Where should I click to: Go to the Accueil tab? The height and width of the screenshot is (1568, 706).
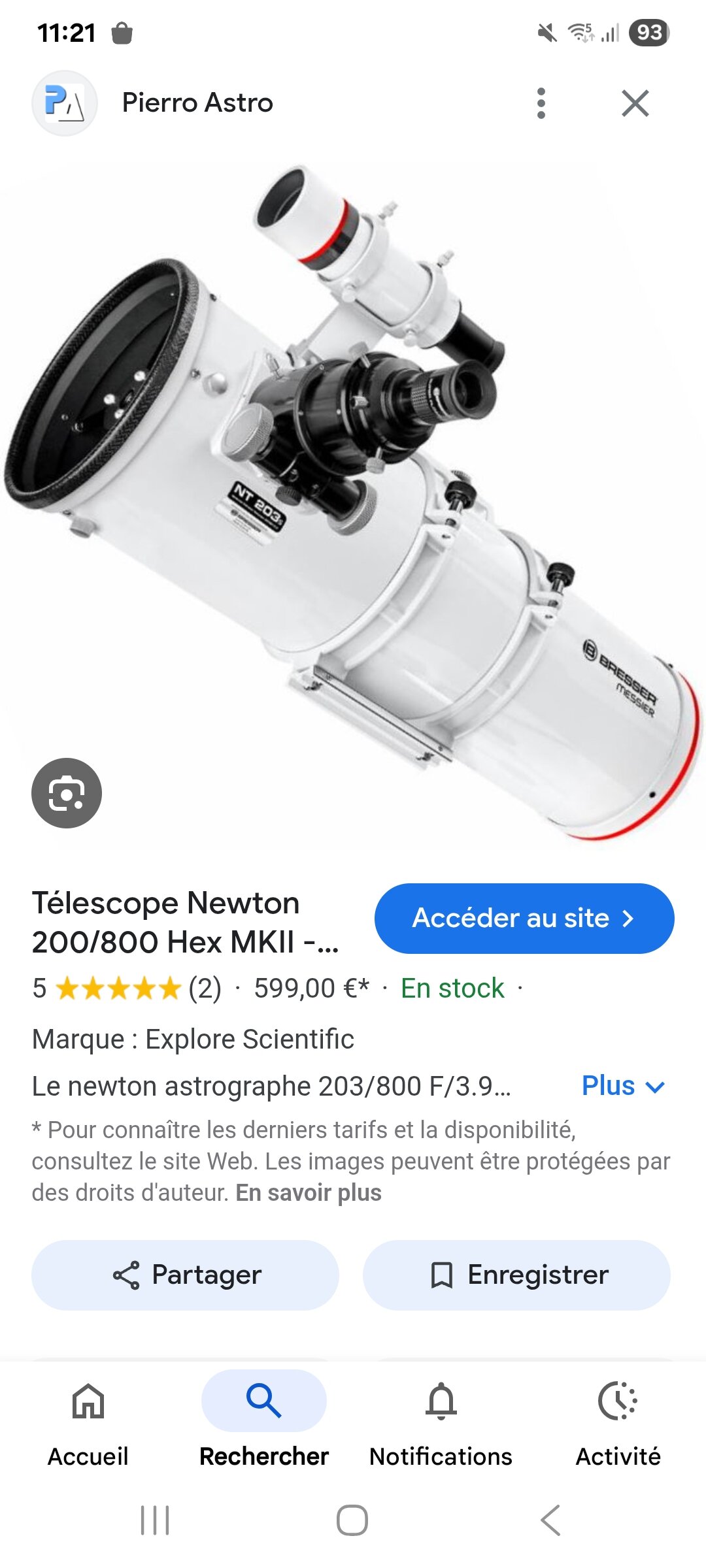(88, 1422)
